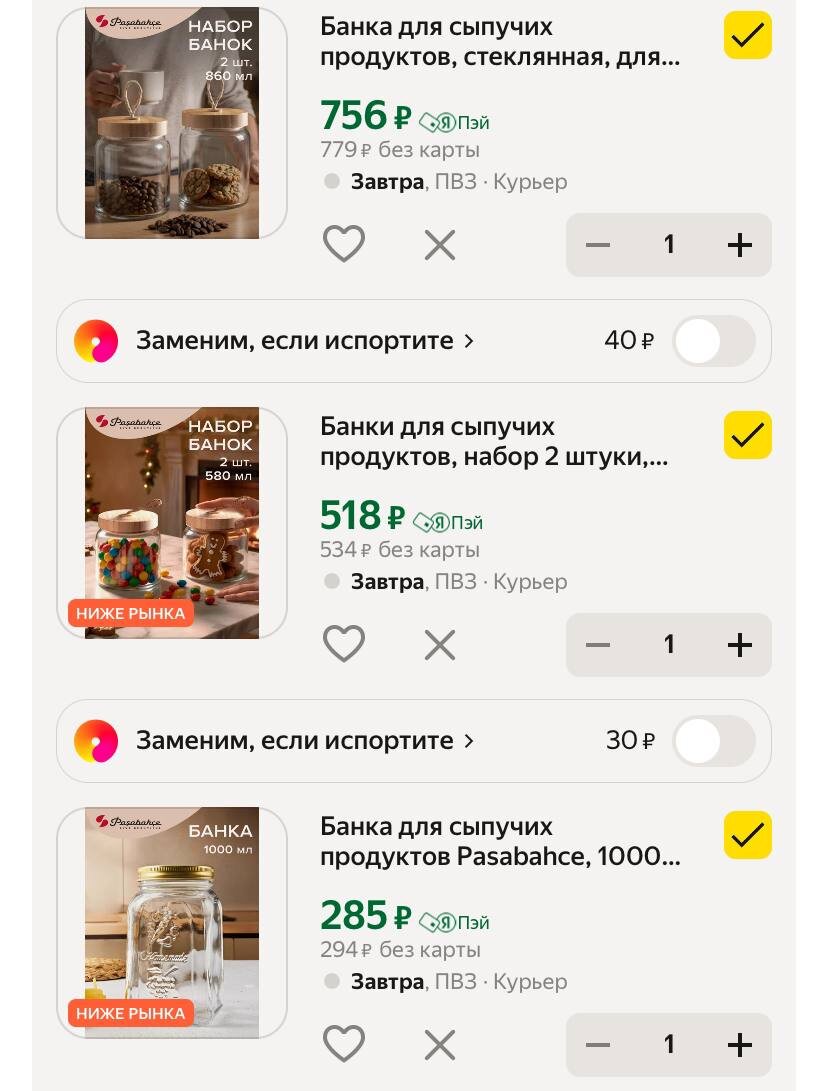Add one more 518 ₽ jar set
828x1091 pixels.
click(x=739, y=645)
